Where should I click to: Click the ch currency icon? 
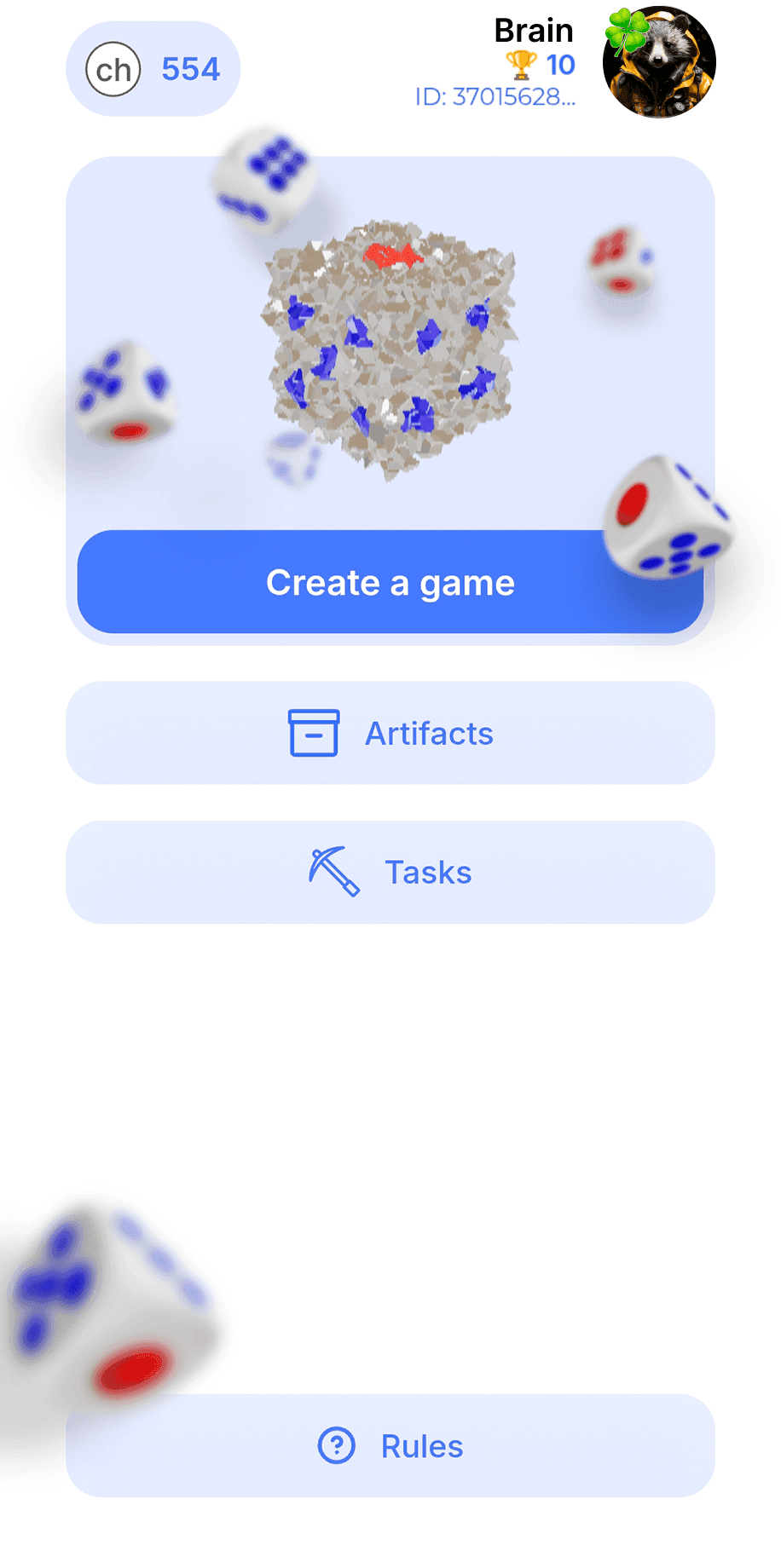point(112,69)
